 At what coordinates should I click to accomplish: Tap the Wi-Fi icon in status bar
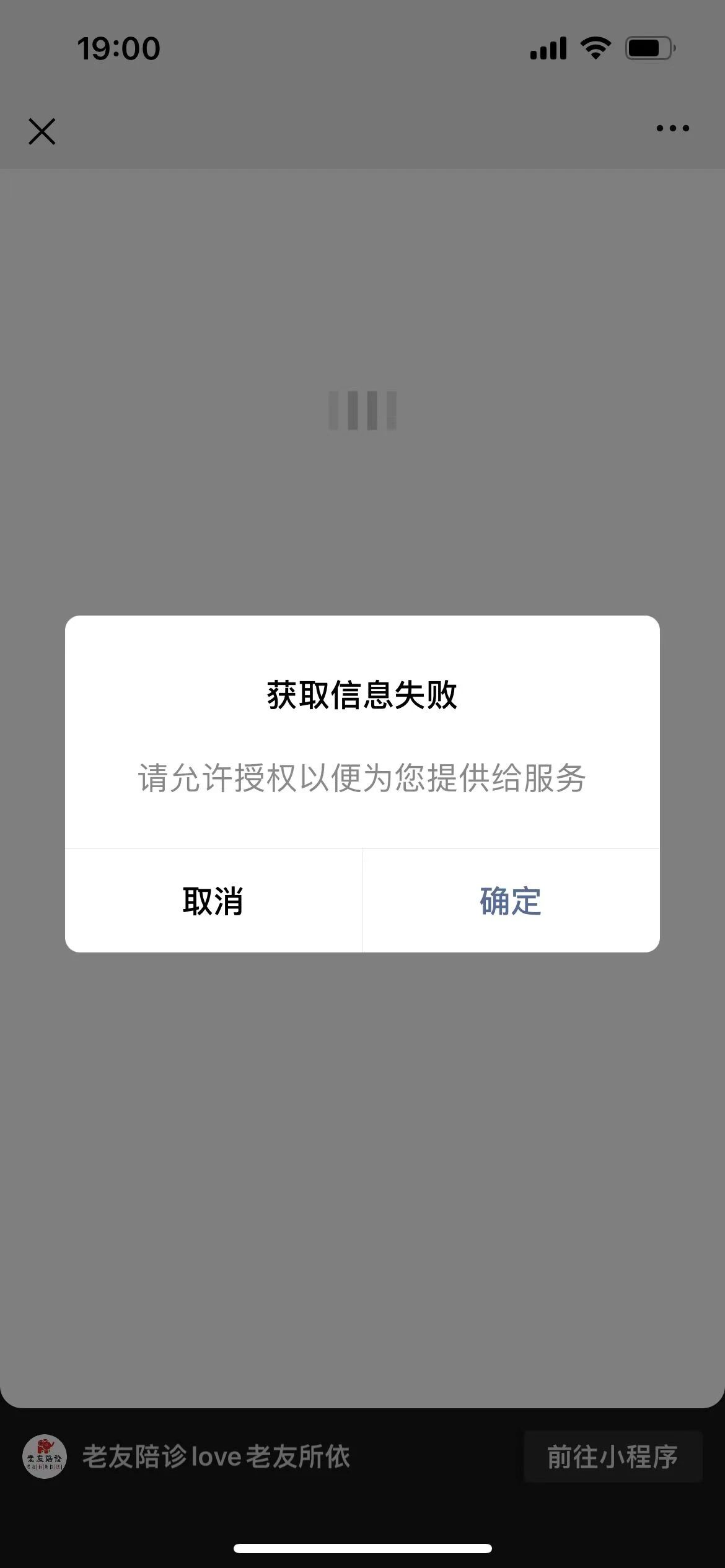pos(594,48)
